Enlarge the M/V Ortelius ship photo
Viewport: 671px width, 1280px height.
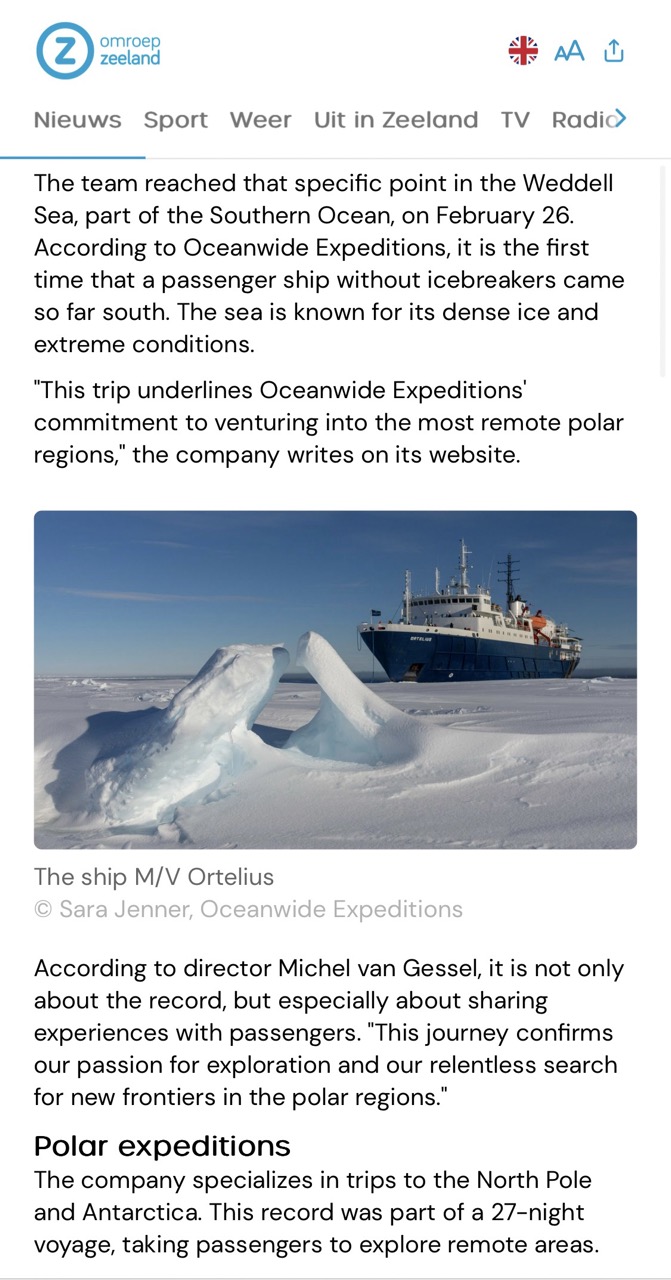pyautogui.click(x=335, y=679)
